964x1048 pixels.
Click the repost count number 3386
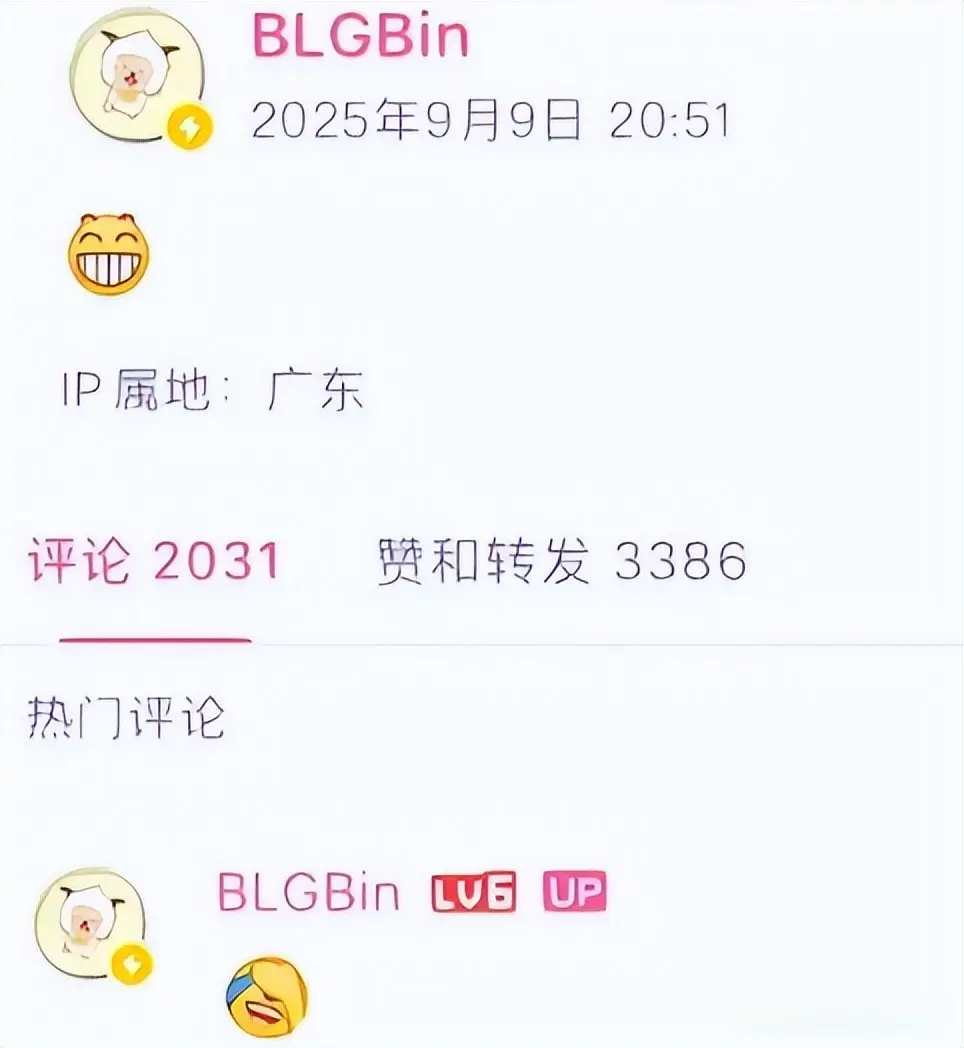(683, 560)
